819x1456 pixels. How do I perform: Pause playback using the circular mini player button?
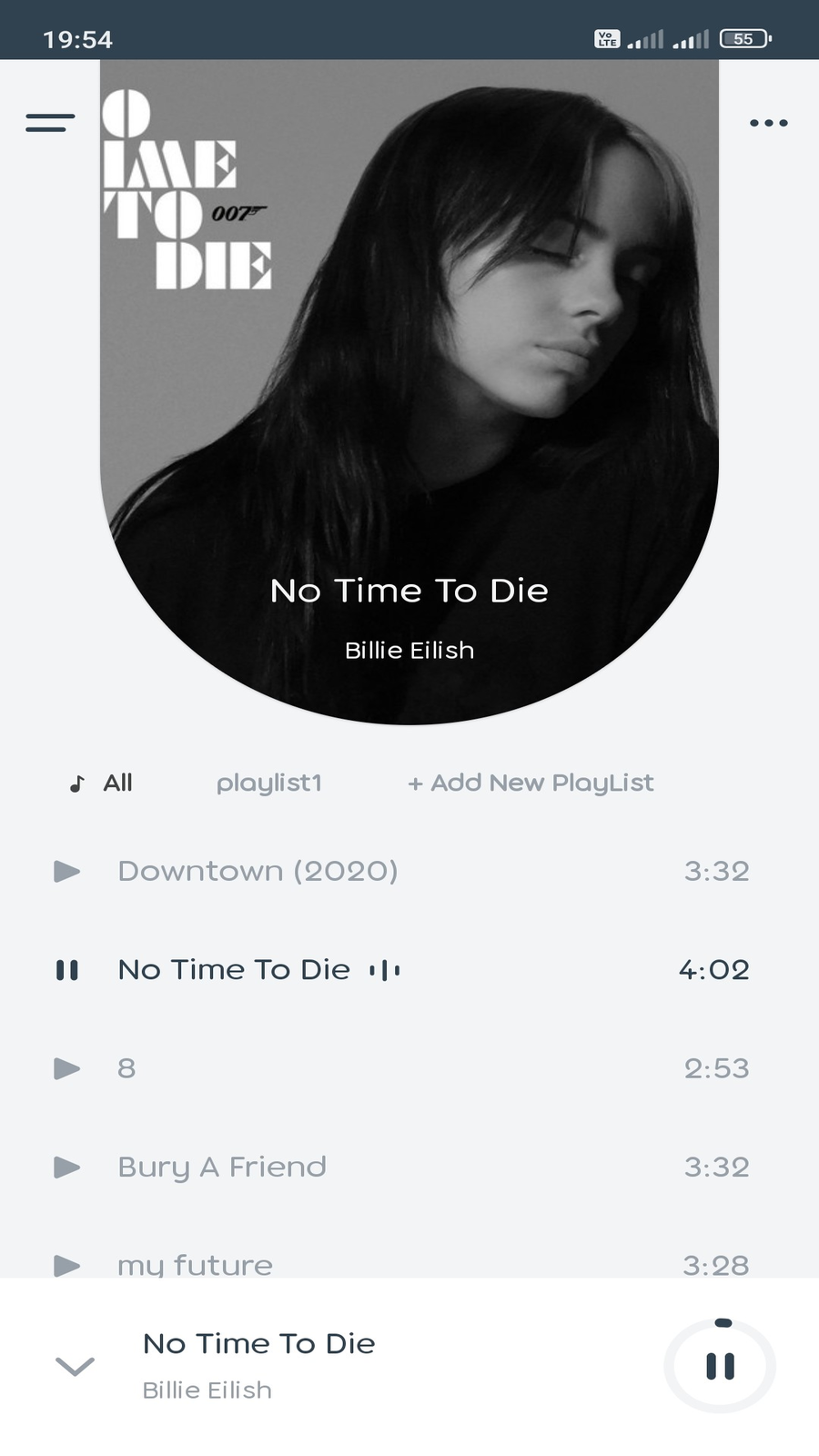pyautogui.click(x=720, y=1366)
